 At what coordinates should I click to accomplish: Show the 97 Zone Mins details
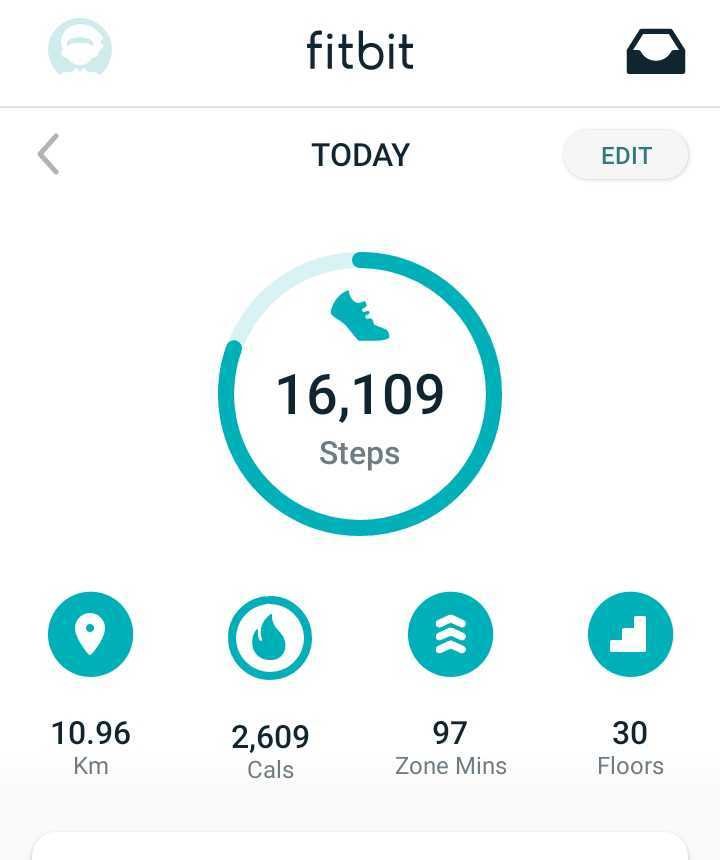[x=450, y=635]
